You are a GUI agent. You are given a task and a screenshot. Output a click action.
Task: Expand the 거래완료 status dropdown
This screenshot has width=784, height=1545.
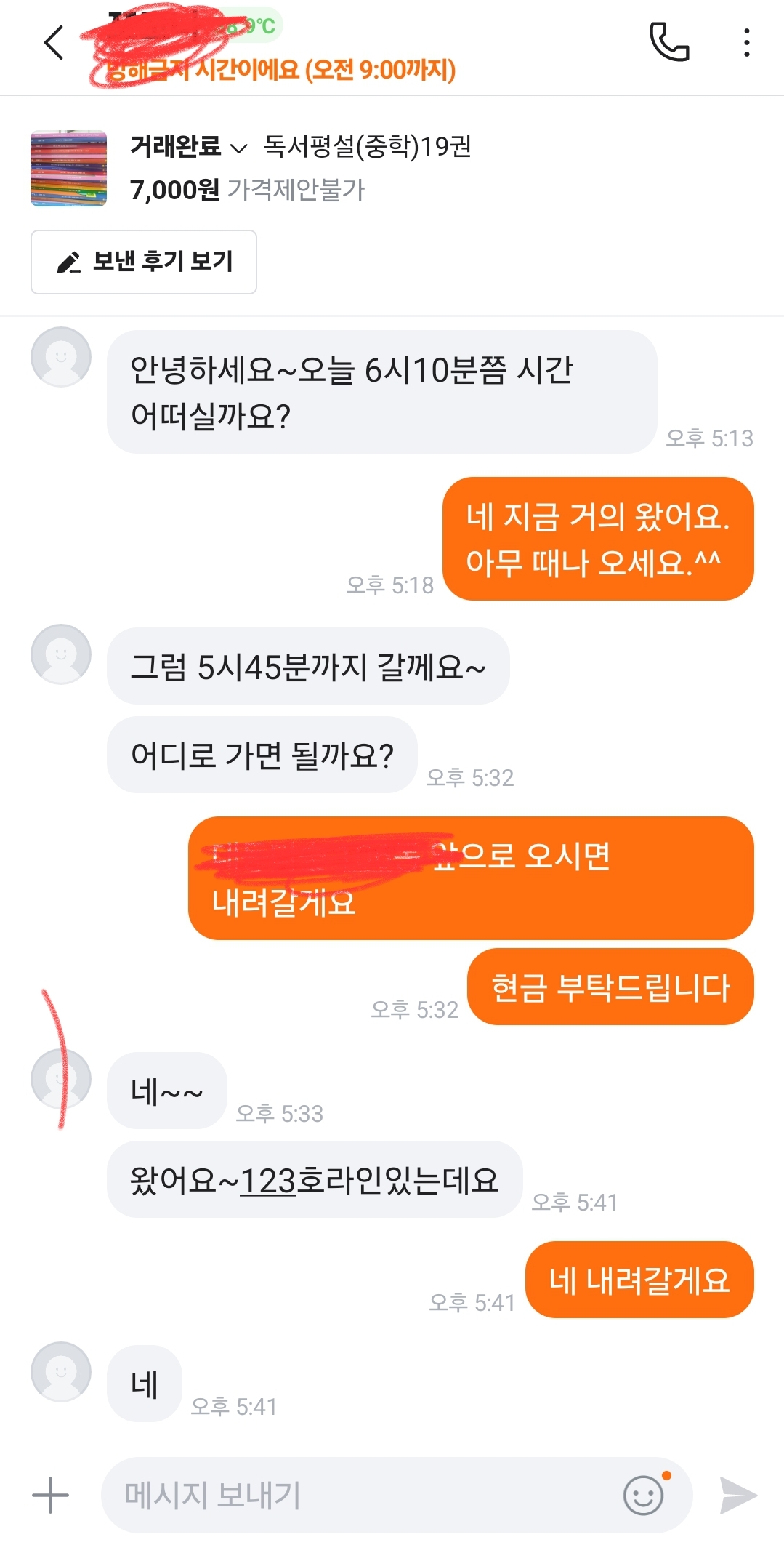(x=188, y=147)
